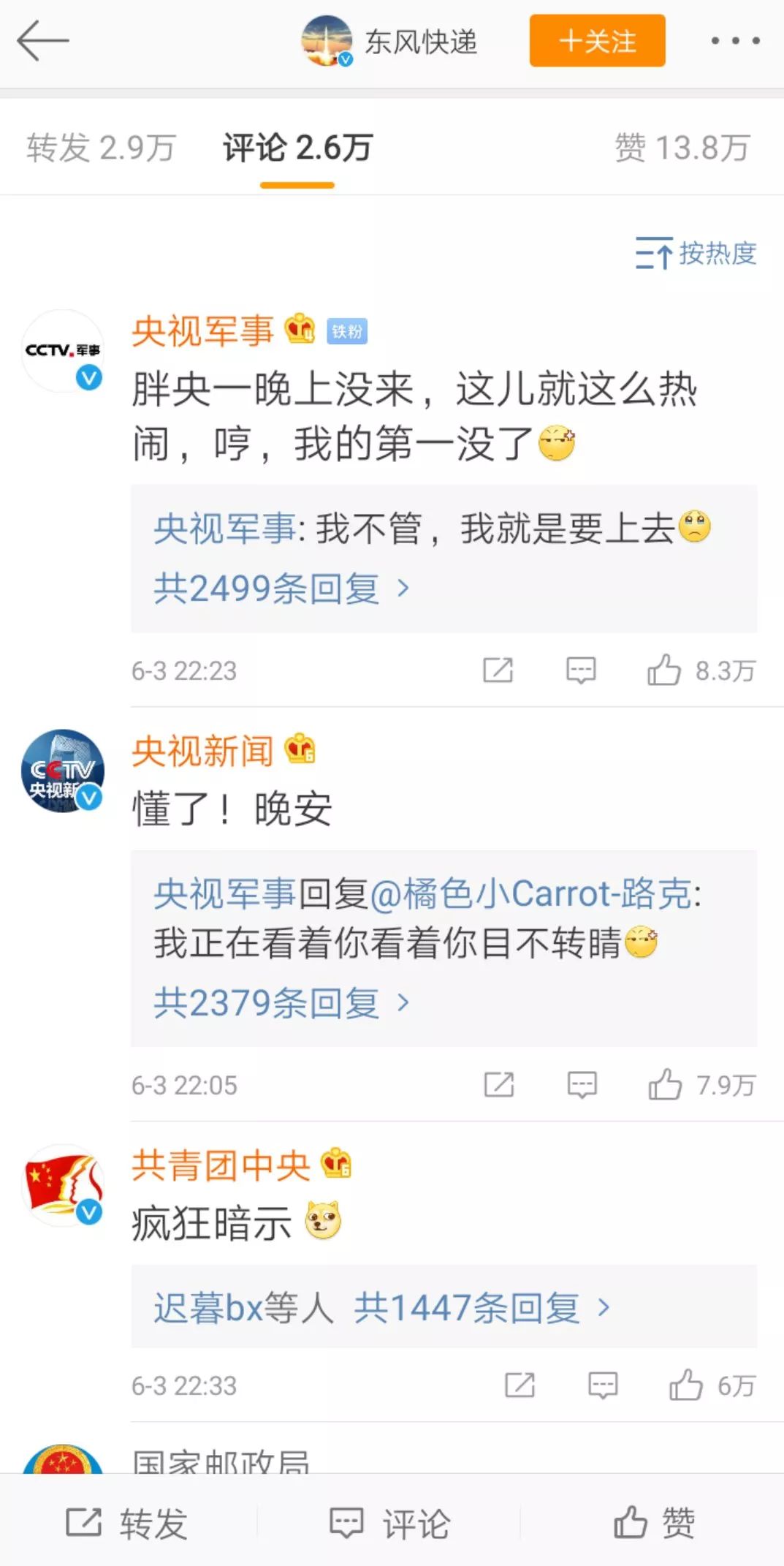Tap 转发 in the bottom bar

127,1524
